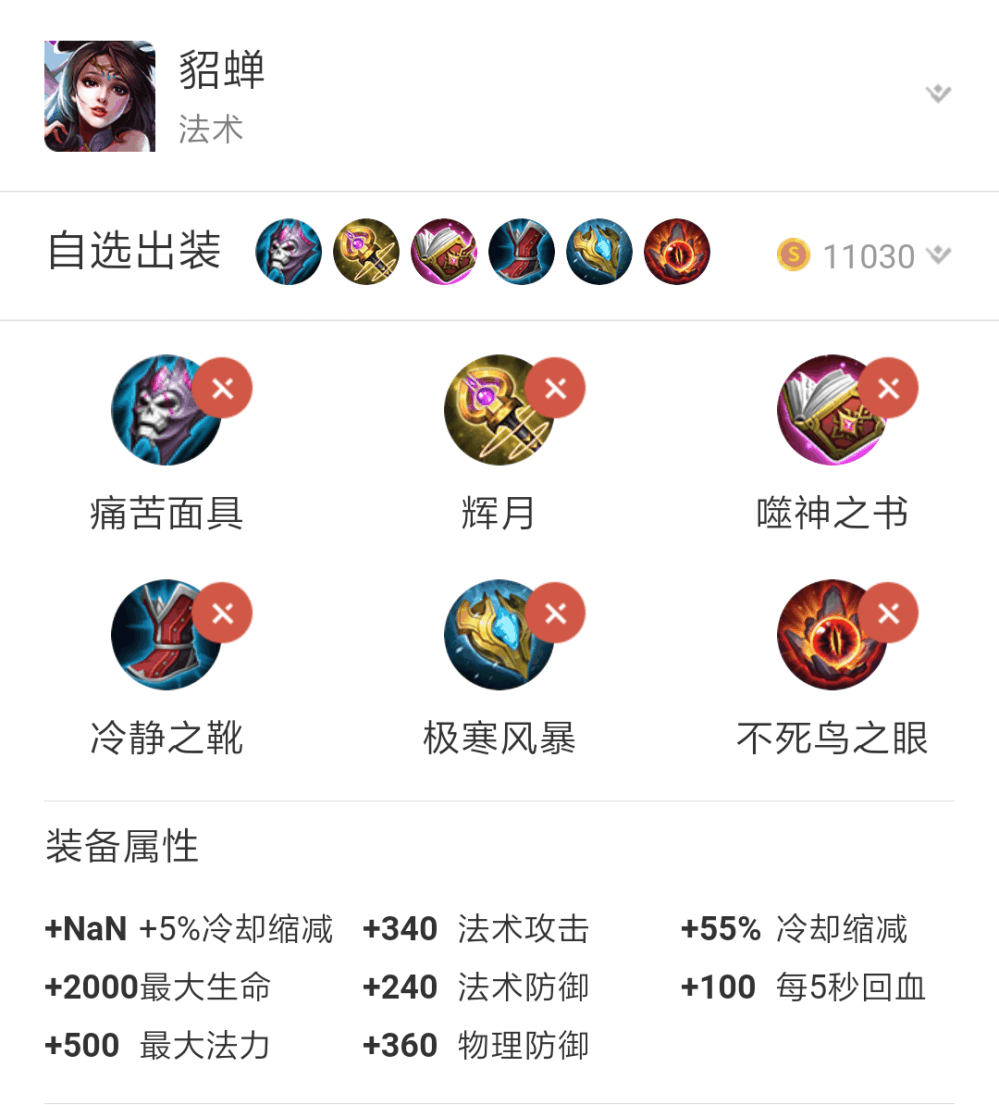The width and height of the screenshot is (999, 1105).
Task: Remove 辉月 from the build
Action: pos(555,387)
